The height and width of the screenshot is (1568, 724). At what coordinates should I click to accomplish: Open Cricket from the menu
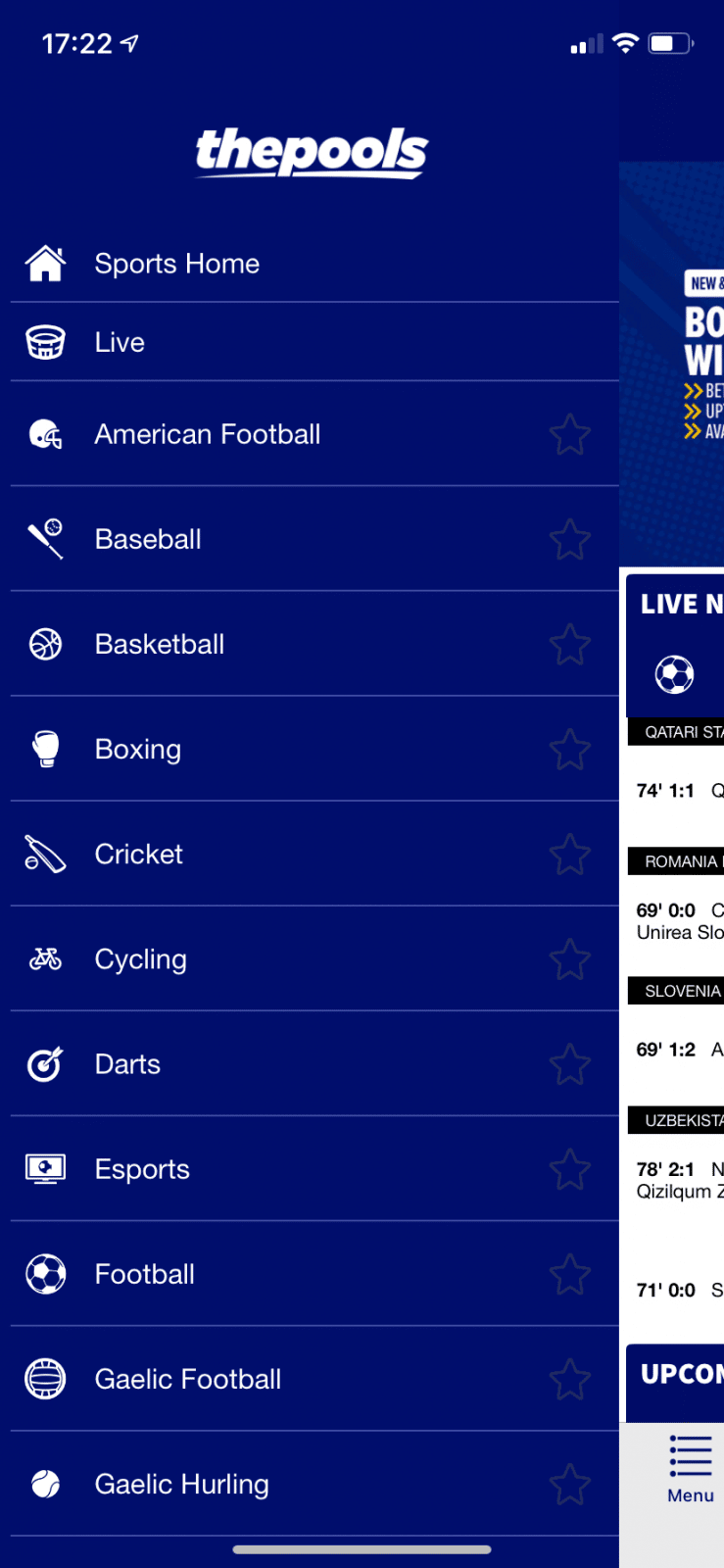click(x=138, y=854)
